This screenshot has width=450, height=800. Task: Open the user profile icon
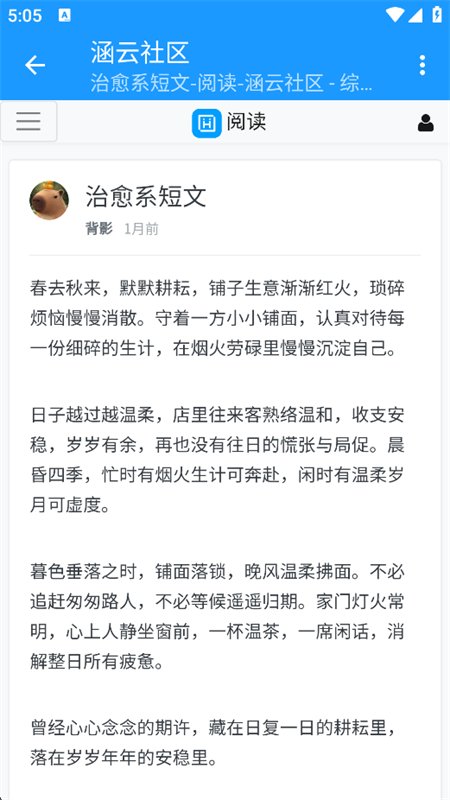(x=426, y=123)
